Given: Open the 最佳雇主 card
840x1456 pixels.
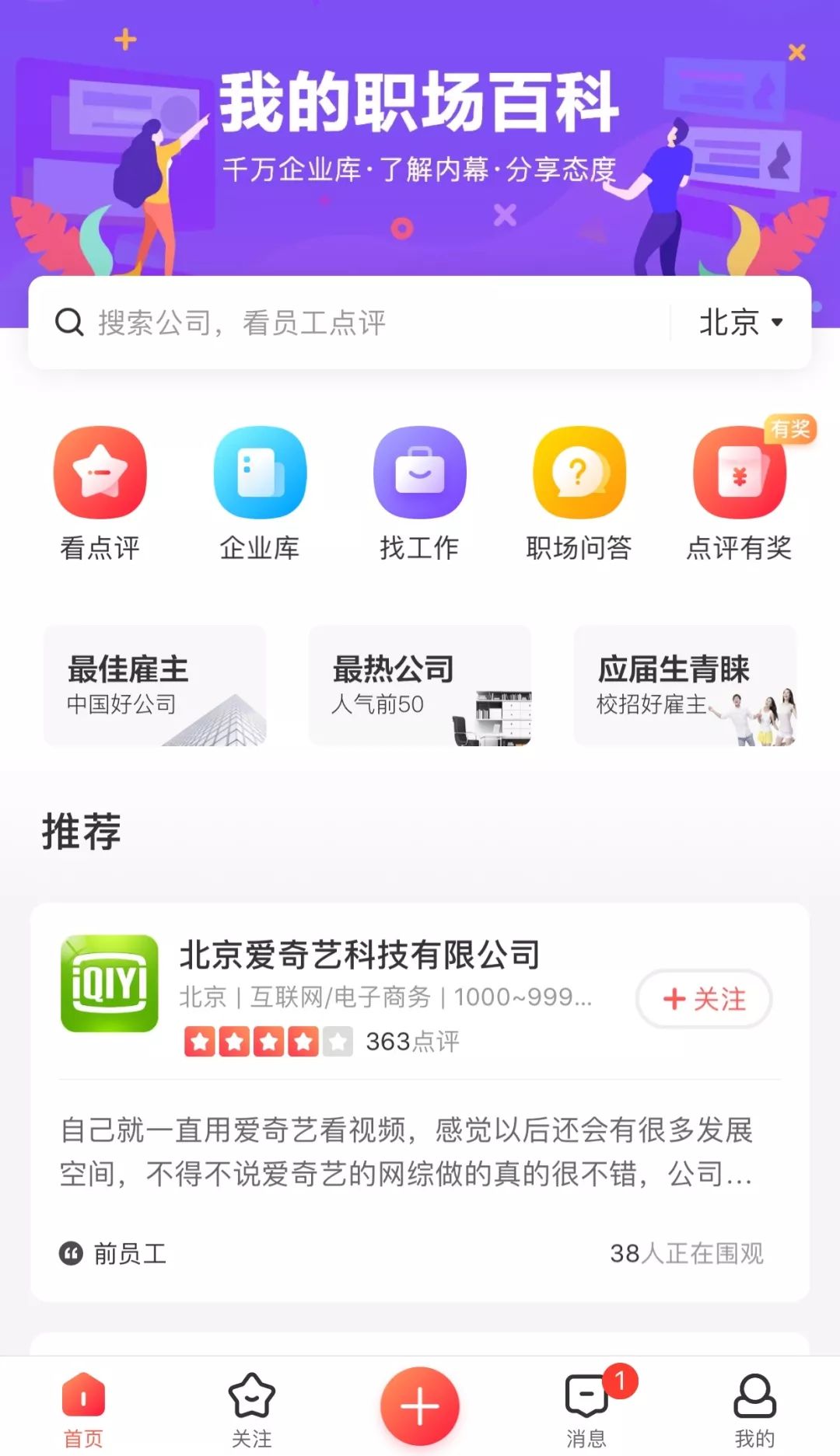Looking at the screenshot, I should [x=155, y=686].
